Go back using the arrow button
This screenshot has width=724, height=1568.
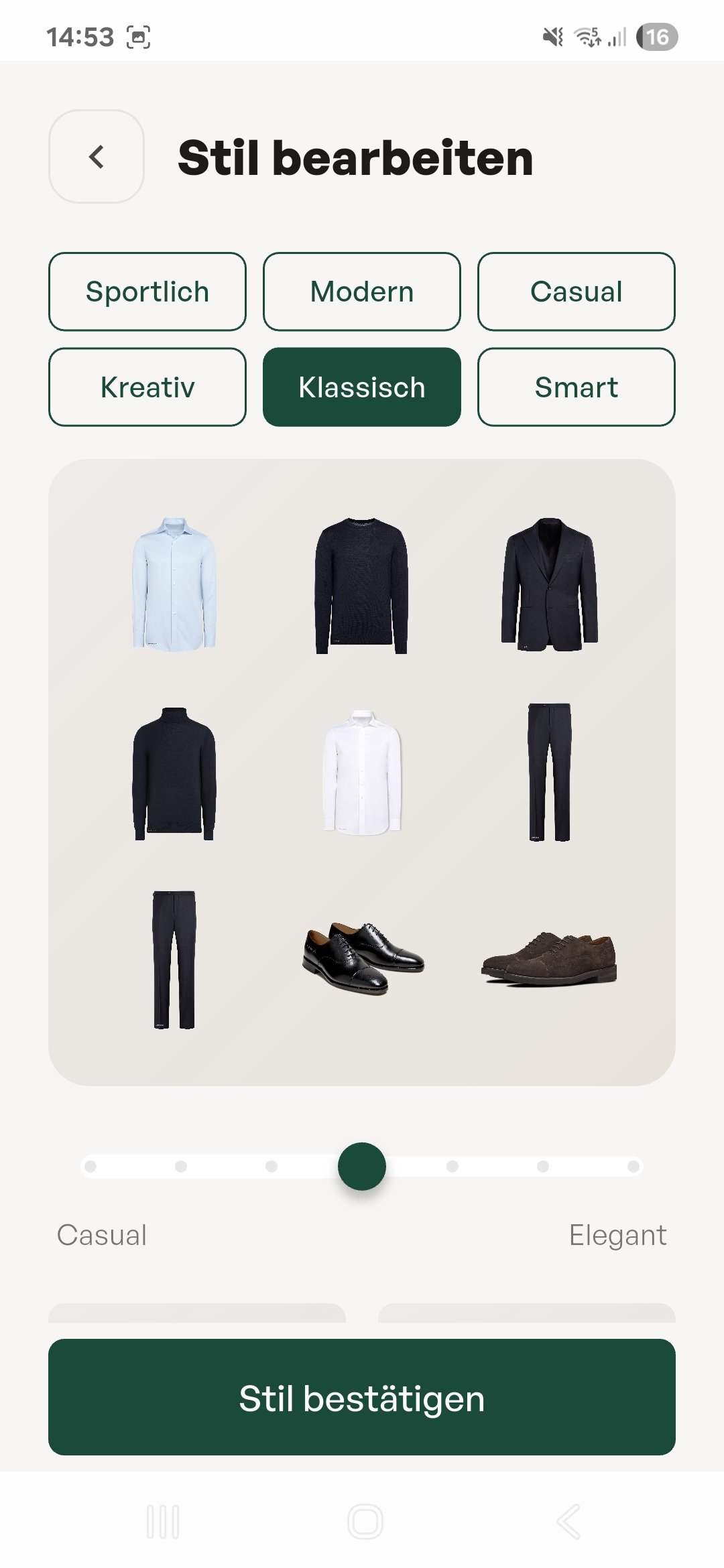coord(97,157)
